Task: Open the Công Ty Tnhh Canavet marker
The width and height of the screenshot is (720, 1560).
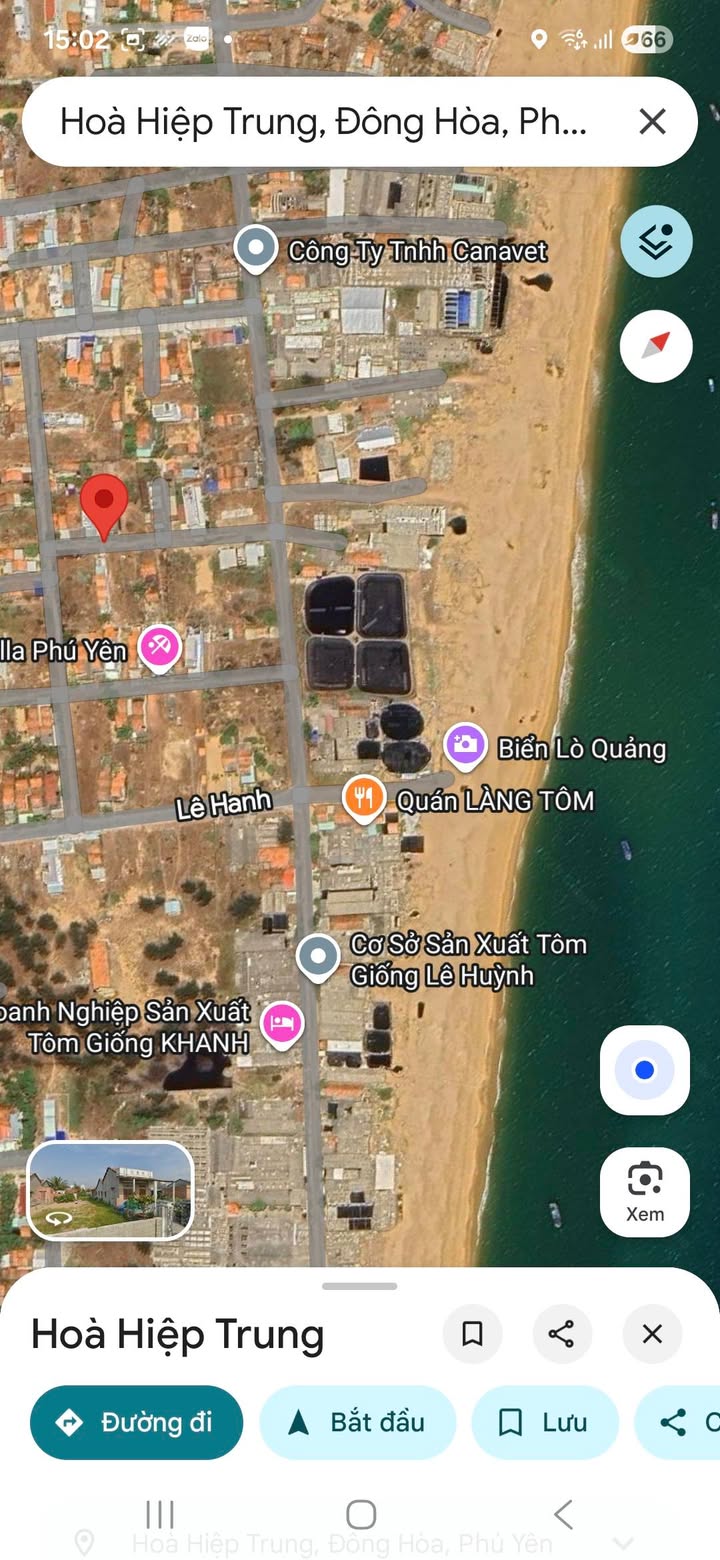Action: (x=256, y=248)
